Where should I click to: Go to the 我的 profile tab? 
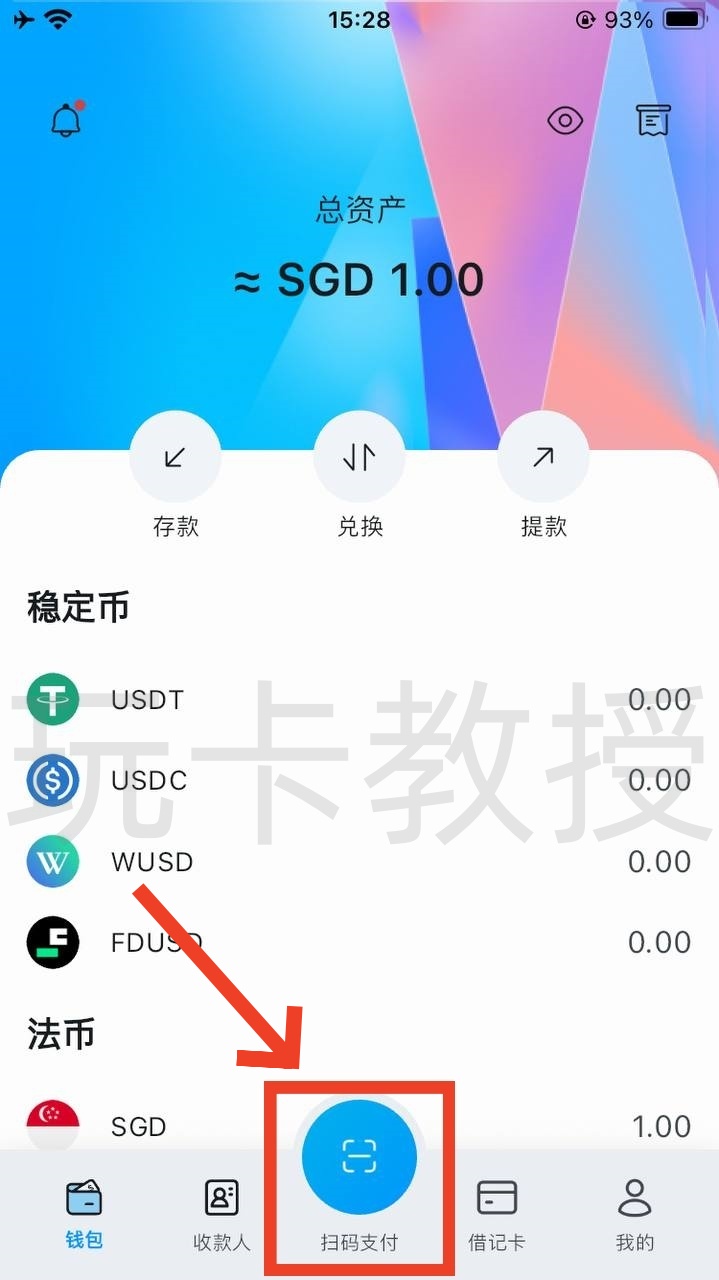point(634,1213)
